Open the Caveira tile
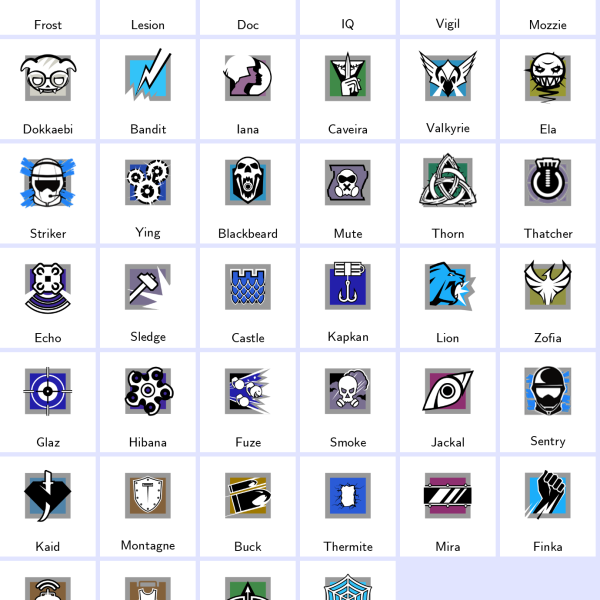Image resolution: width=600 pixels, height=600 pixels. click(x=348, y=80)
